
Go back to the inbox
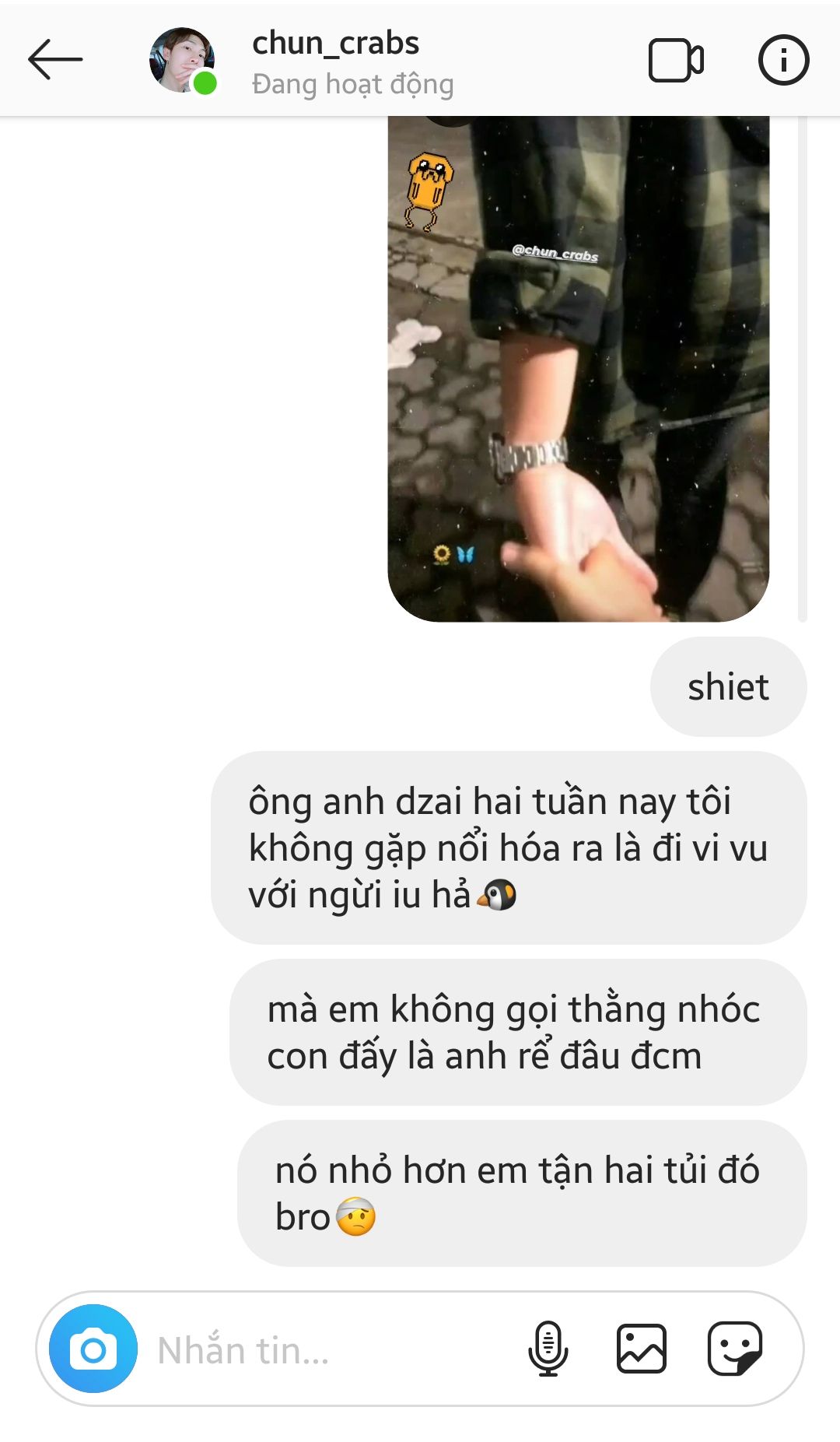(x=54, y=60)
